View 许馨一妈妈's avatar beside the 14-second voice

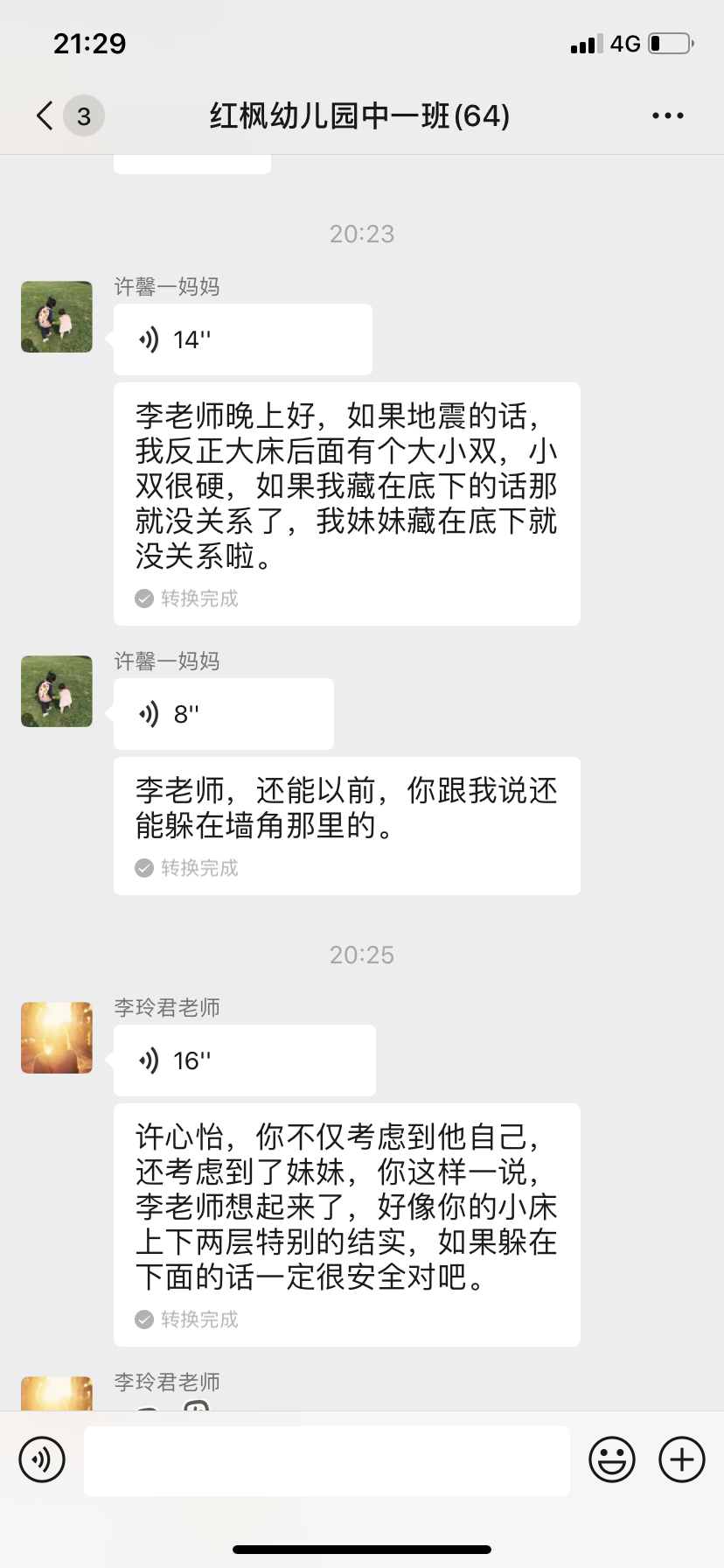[x=57, y=317]
